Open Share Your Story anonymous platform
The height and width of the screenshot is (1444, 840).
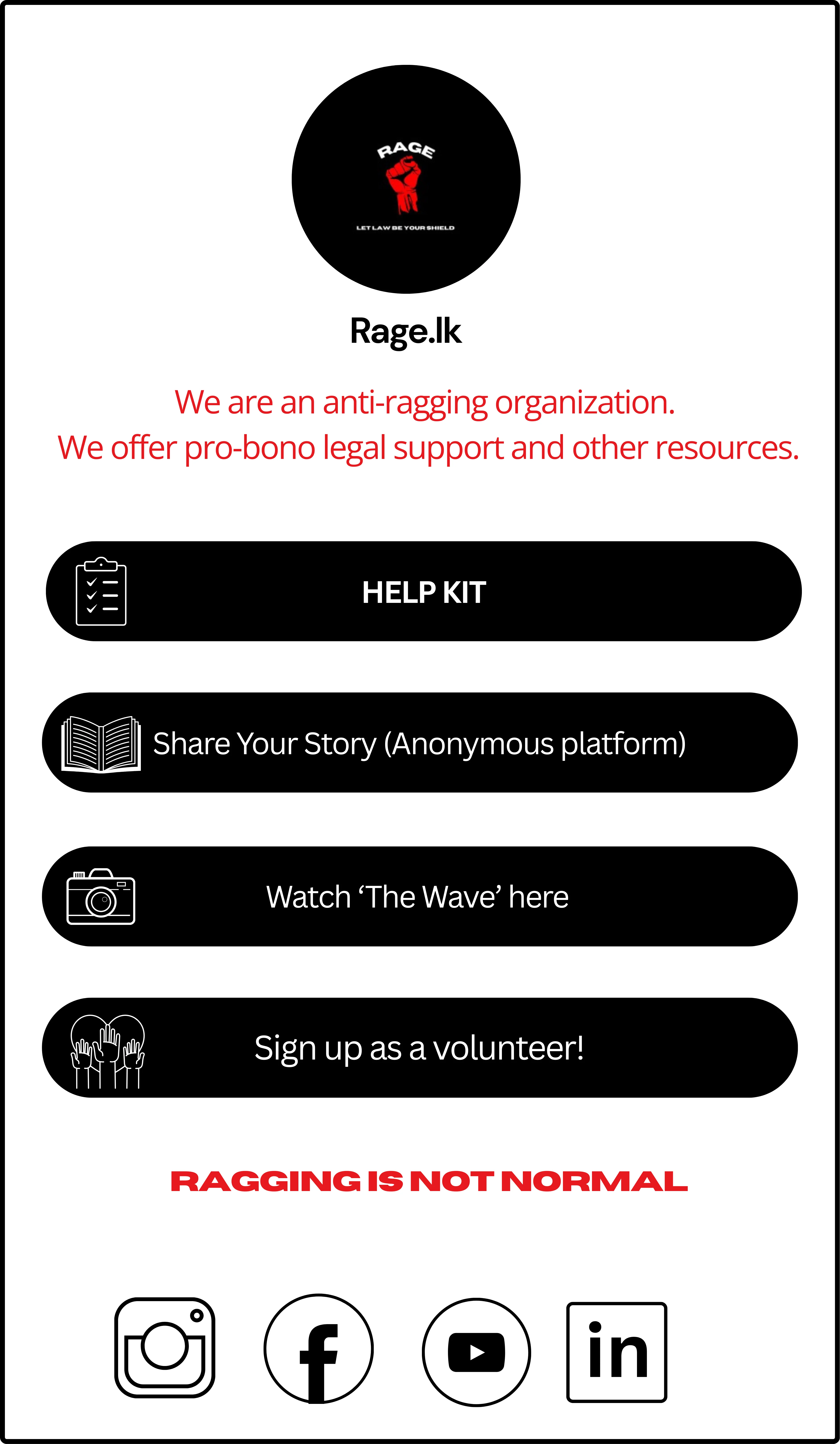tap(420, 743)
